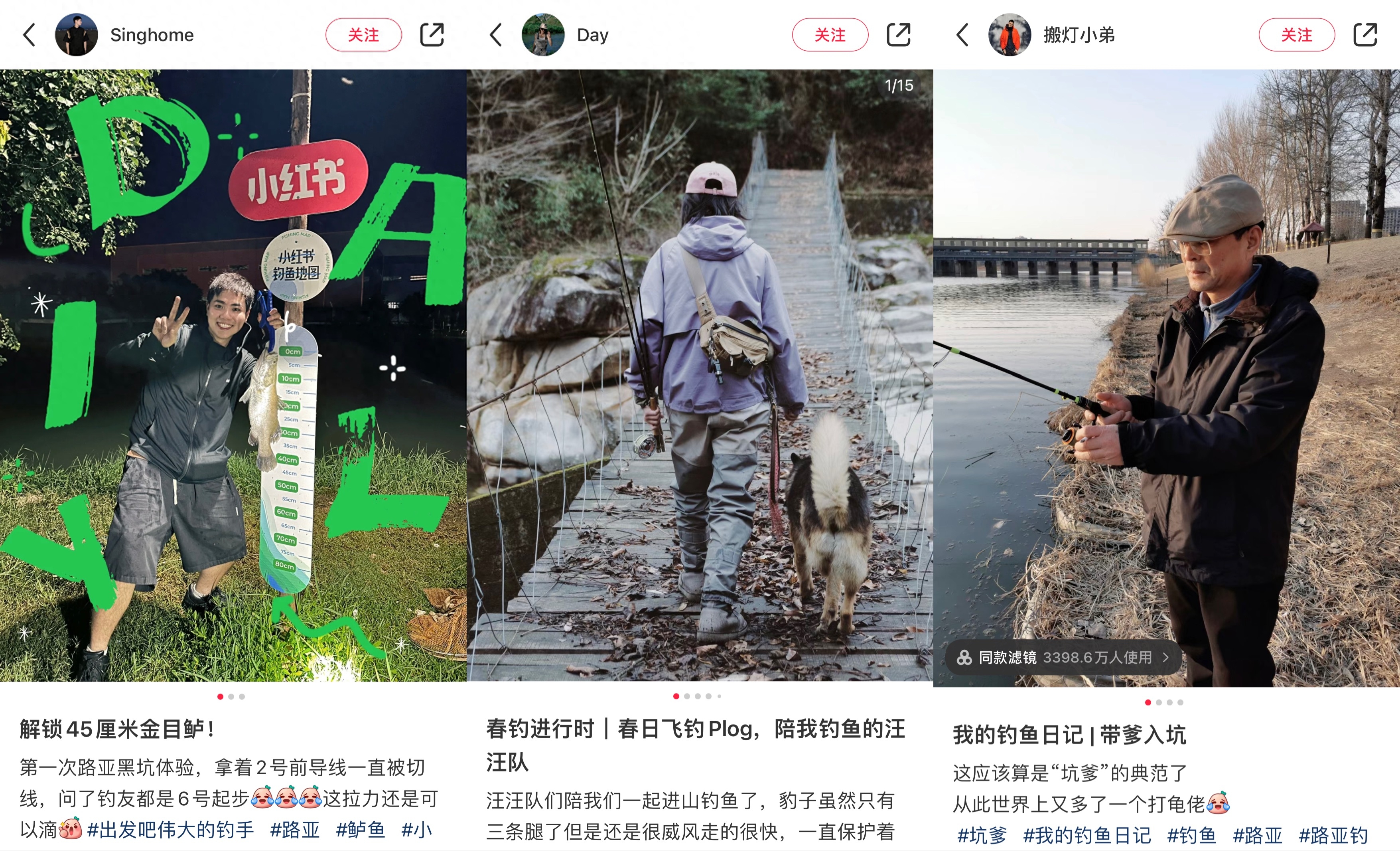Share 搬灯小弟's post

[1365, 35]
